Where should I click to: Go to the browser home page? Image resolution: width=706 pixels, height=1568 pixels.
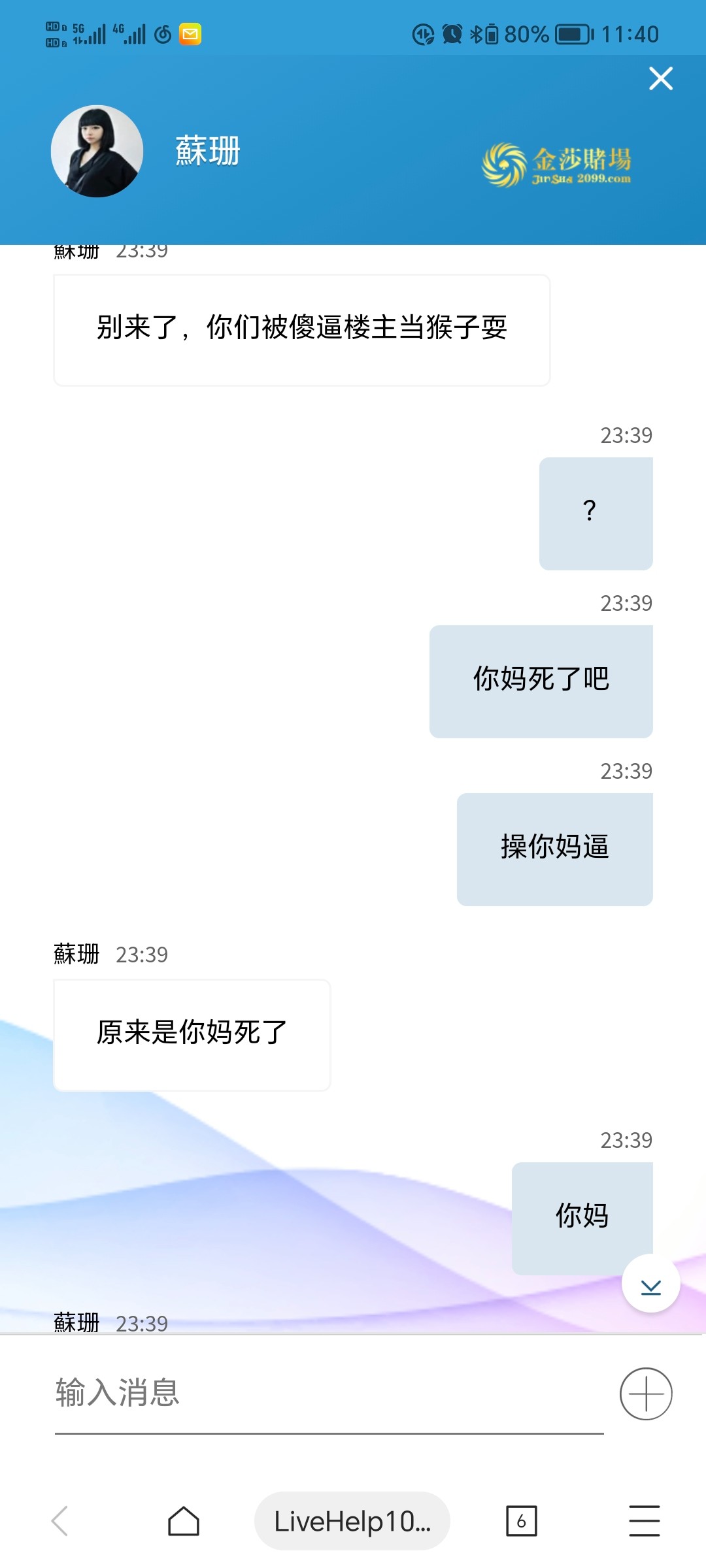pyautogui.click(x=184, y=1521)
